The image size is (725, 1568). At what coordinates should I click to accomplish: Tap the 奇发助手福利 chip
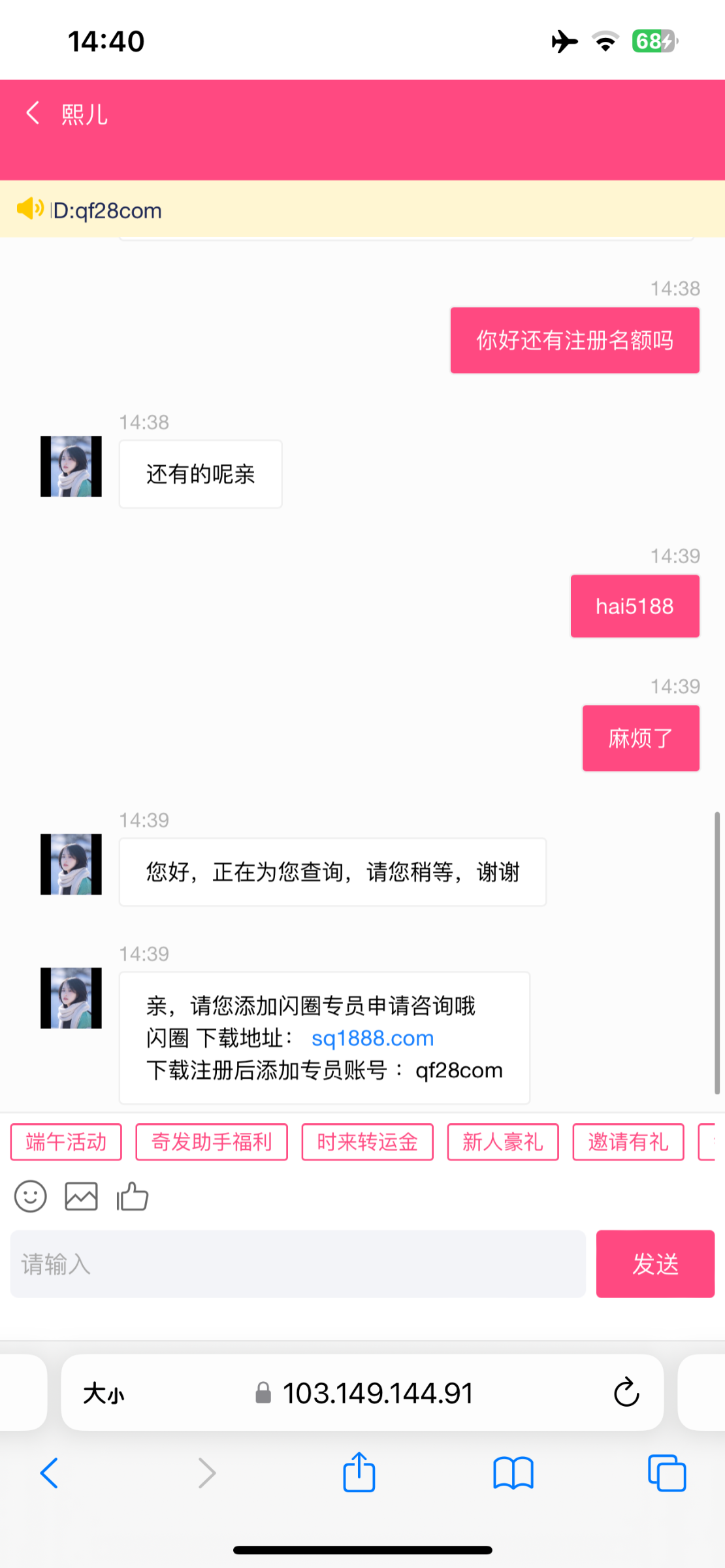212,1142
